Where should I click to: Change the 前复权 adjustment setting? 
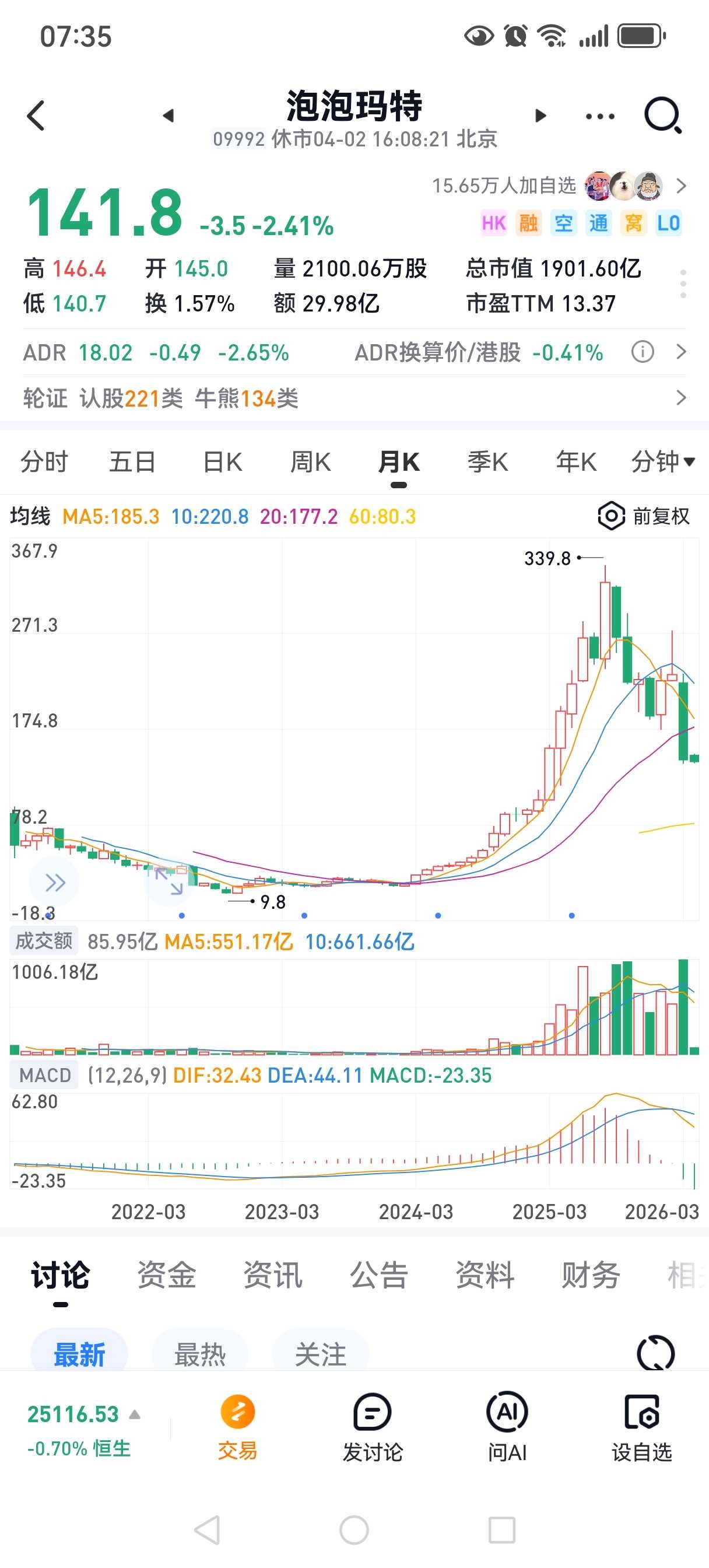tap(644, 516)
